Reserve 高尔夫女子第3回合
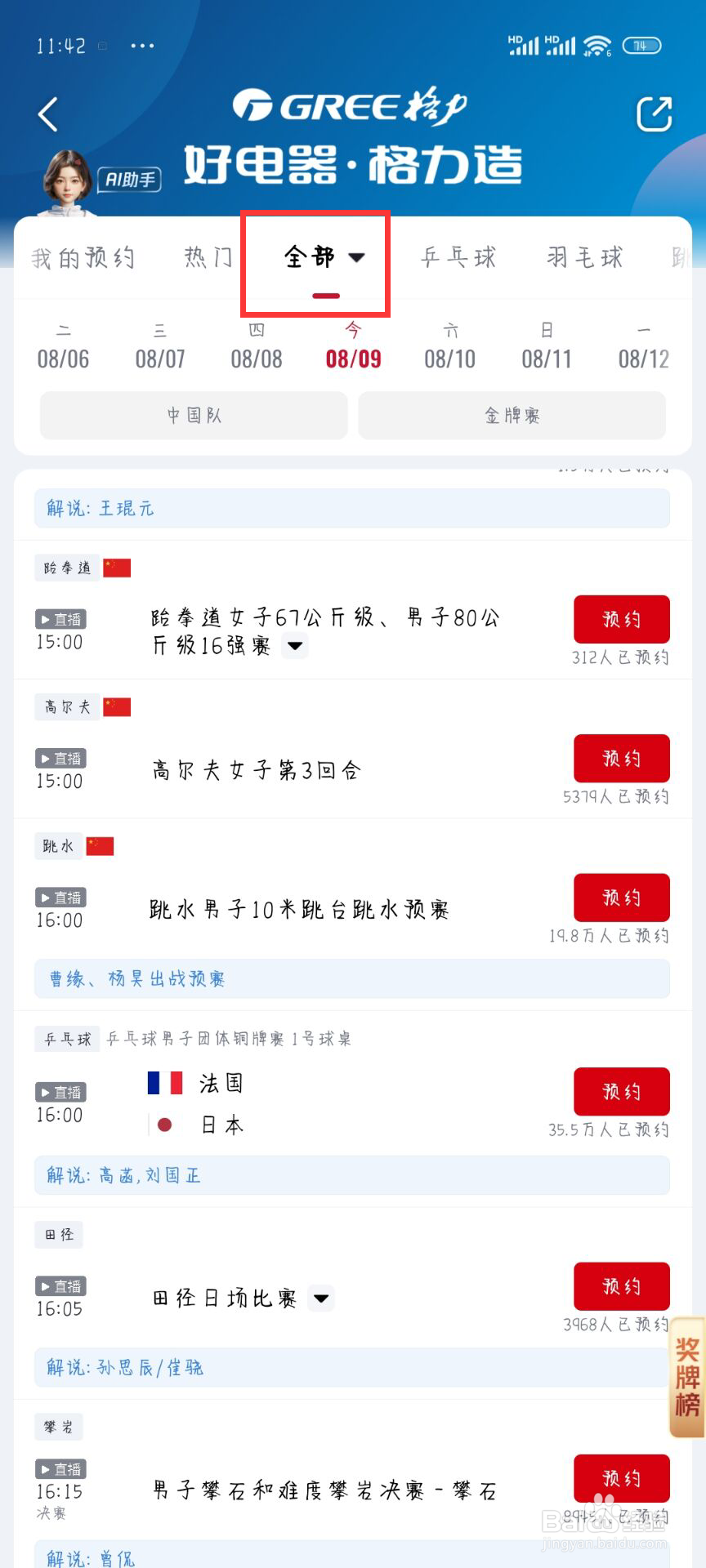706x1568 pixels. (622, 758)
